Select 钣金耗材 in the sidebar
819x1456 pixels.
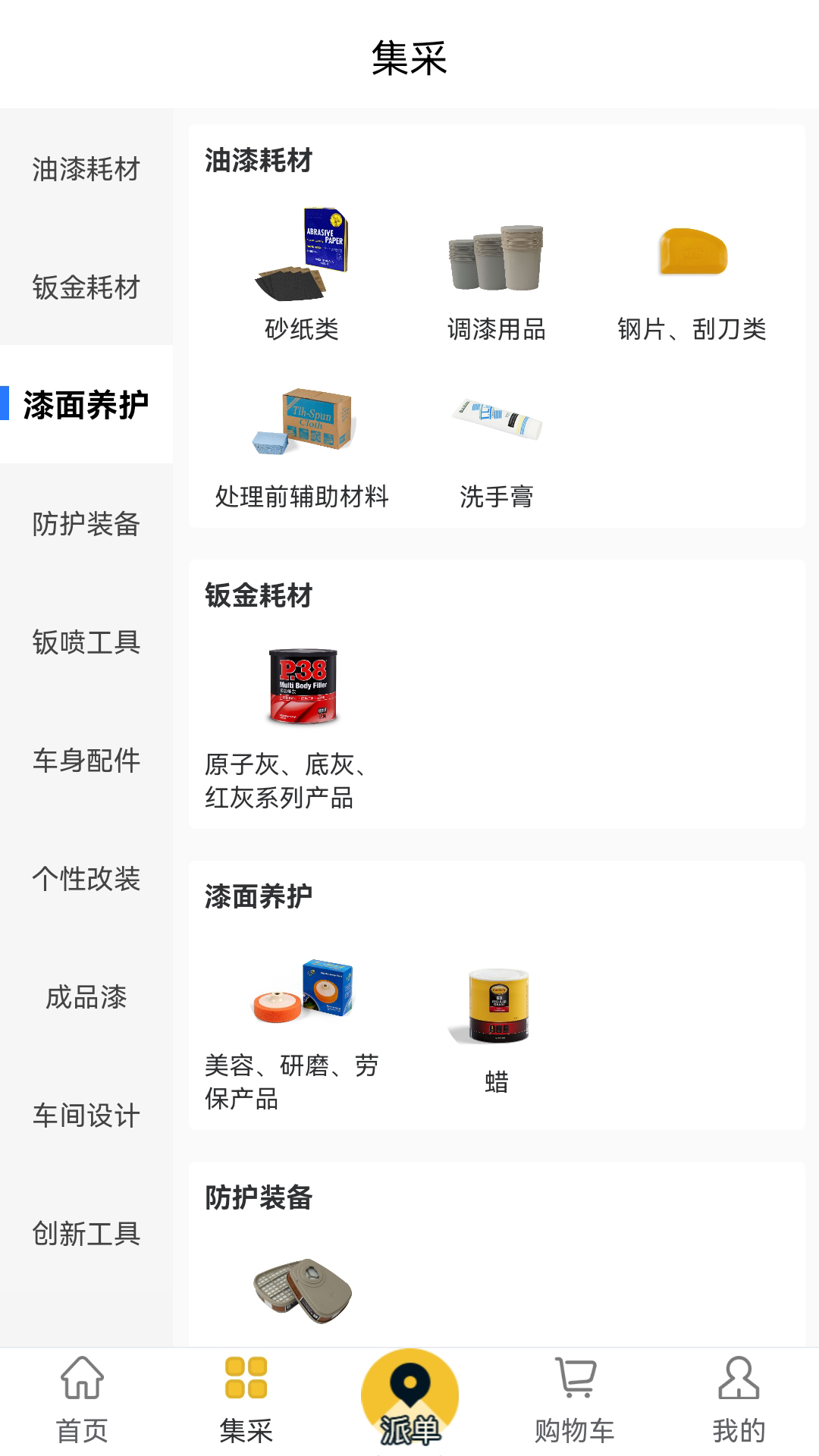click(86, 287)
